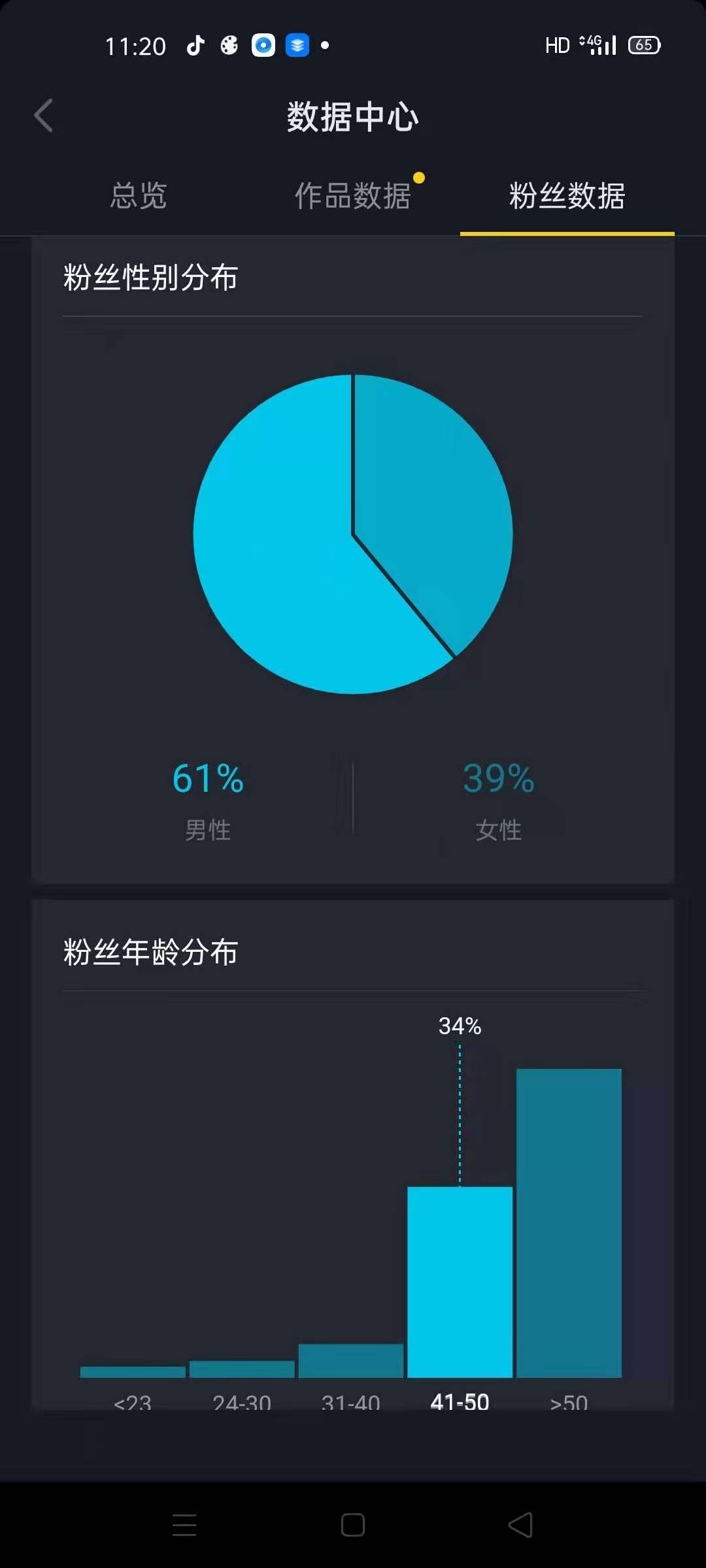Select the 粉丝数据 tab

pyautogui.click(x=567, y=195)
